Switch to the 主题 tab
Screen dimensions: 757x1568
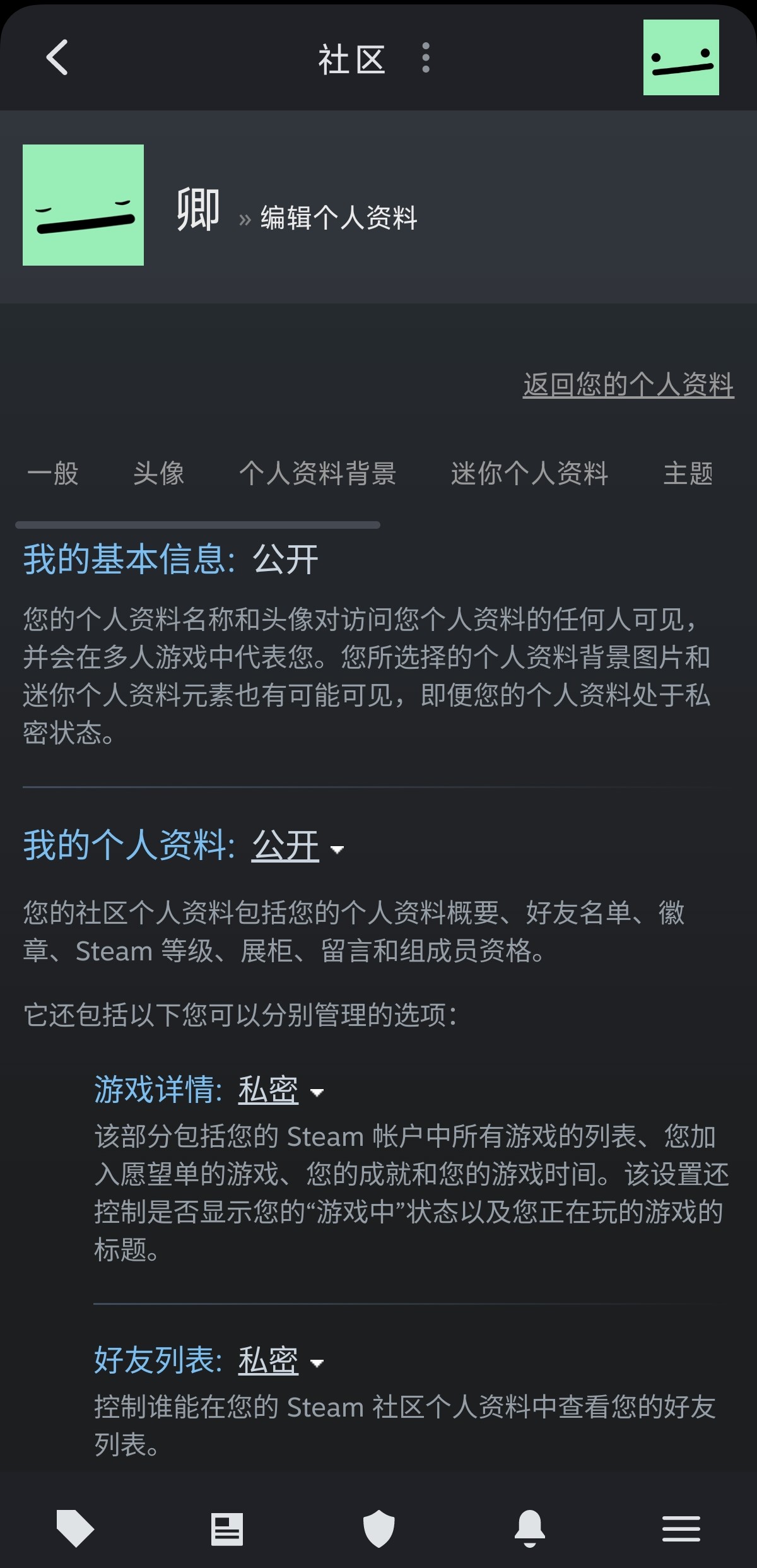pos(688,473)
